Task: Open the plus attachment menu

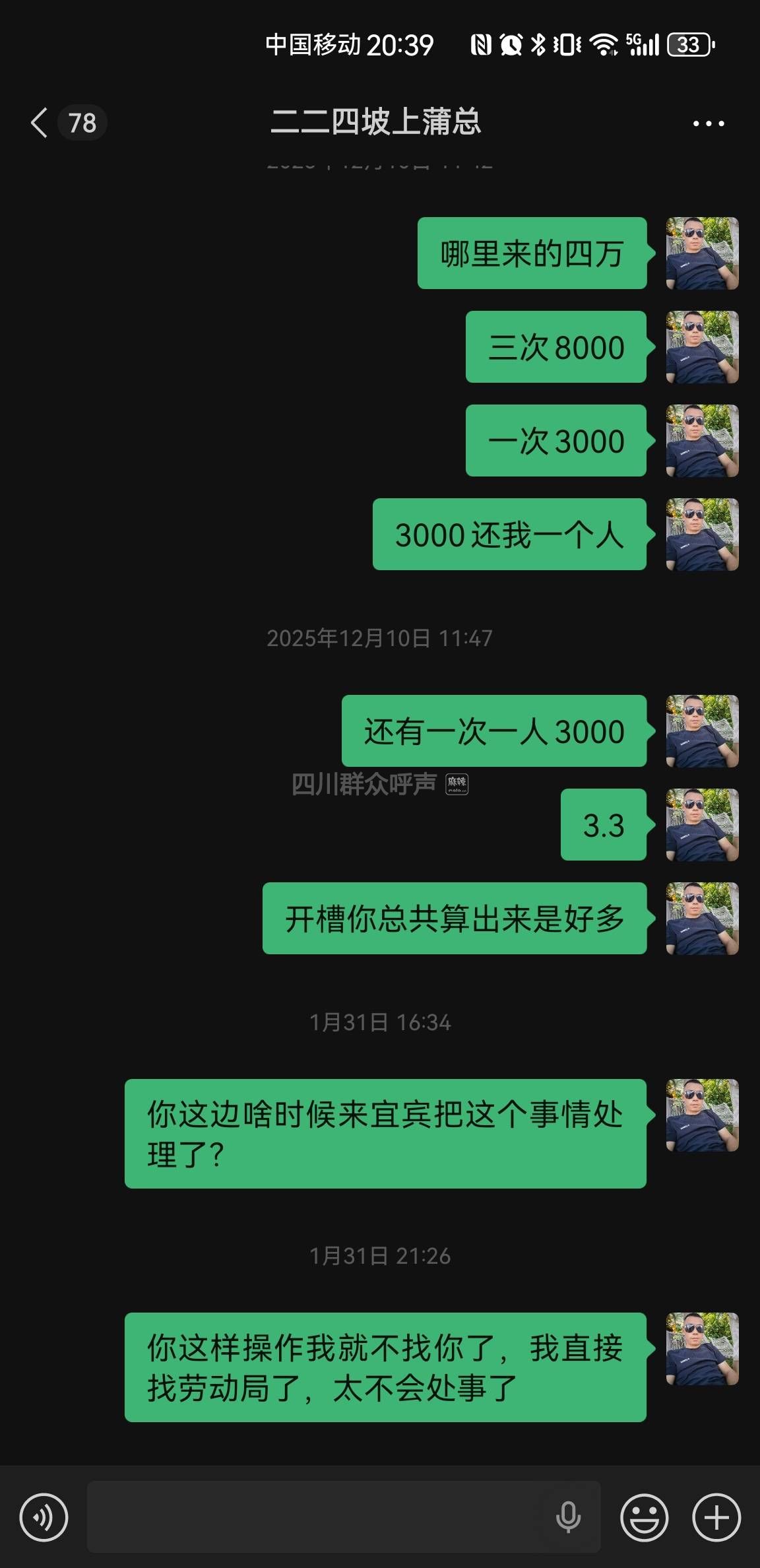Action: click(x=716, y=1517)
